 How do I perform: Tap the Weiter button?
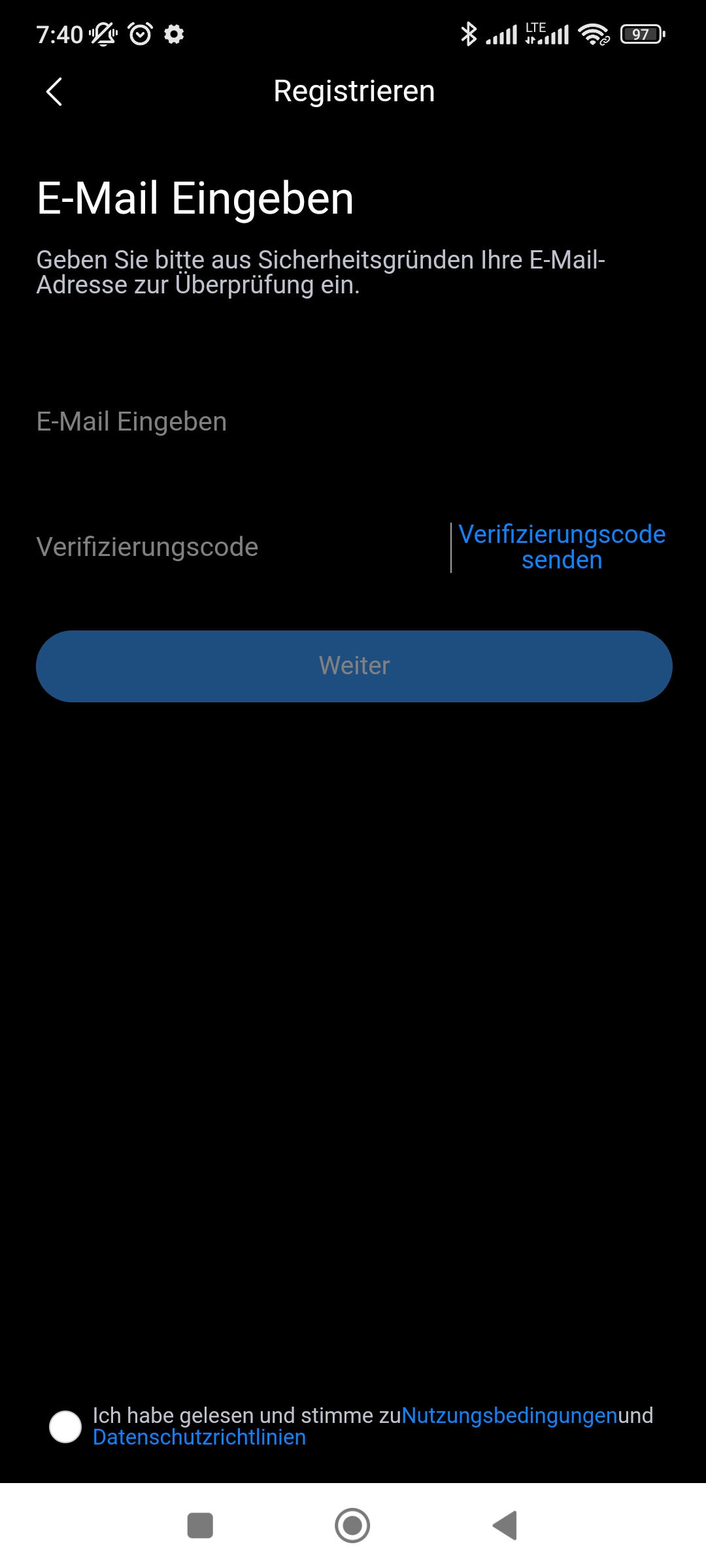354,666
